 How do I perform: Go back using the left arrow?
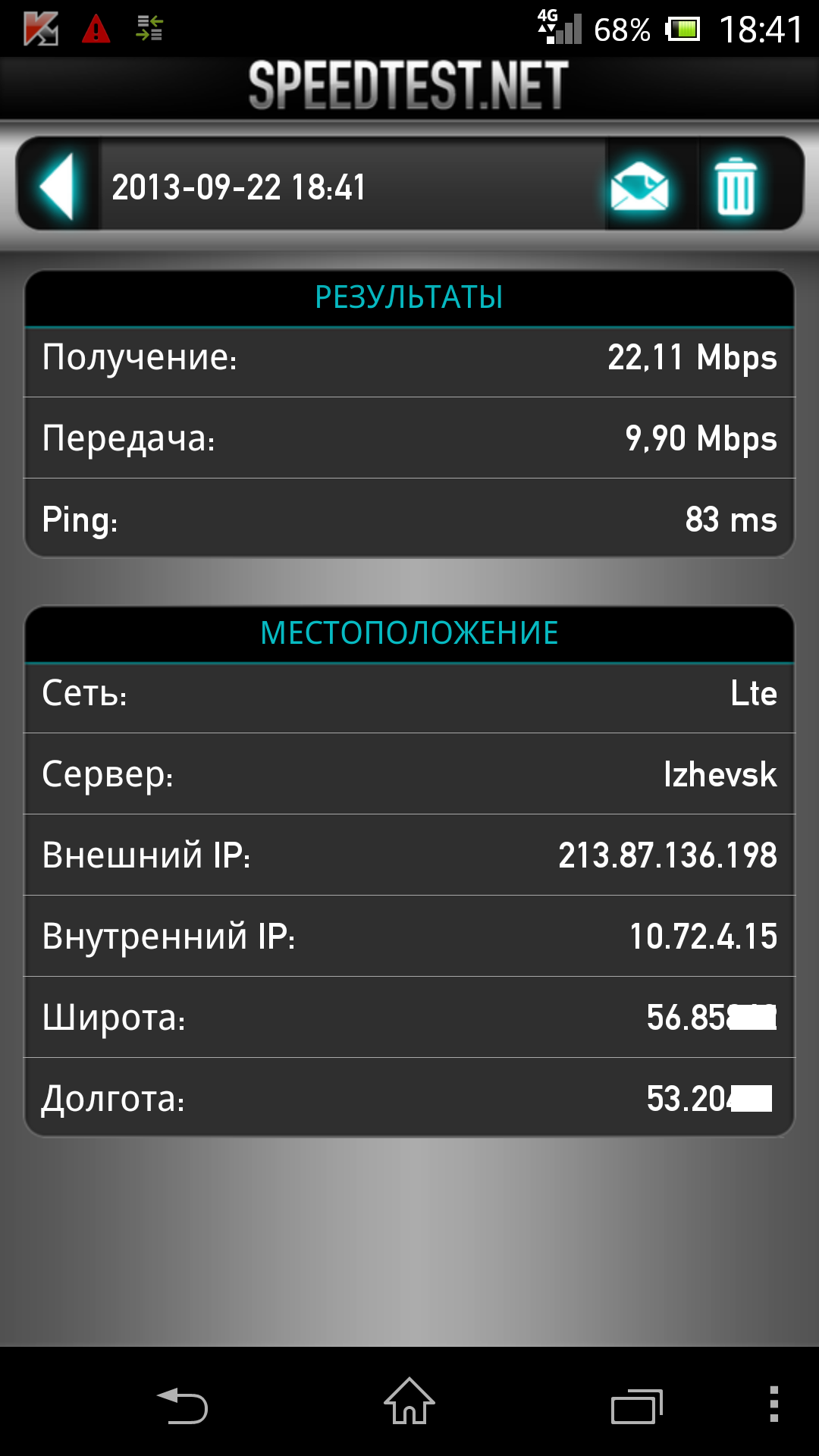(x=57, y=186)
